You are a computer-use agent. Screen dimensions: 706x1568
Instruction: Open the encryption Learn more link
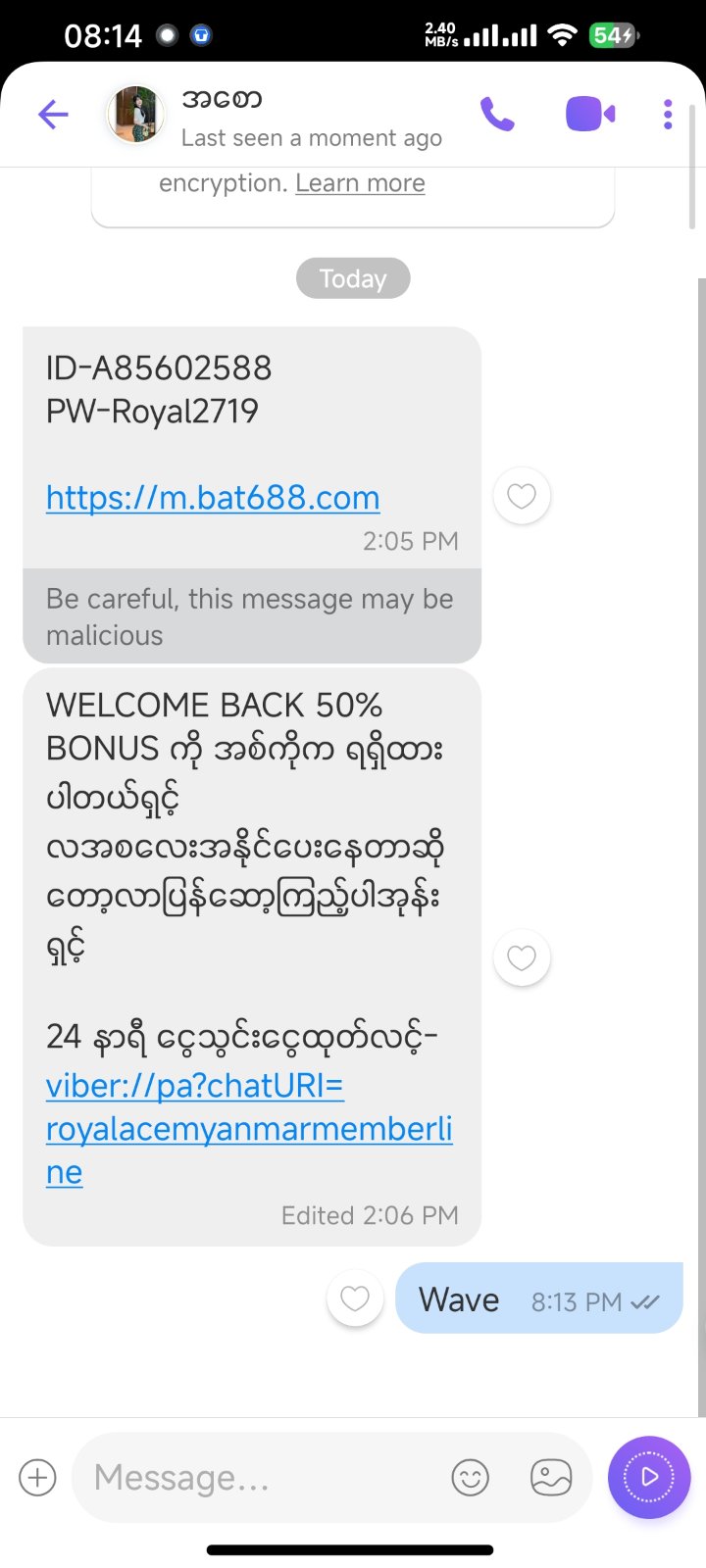[x=360, y=183]
